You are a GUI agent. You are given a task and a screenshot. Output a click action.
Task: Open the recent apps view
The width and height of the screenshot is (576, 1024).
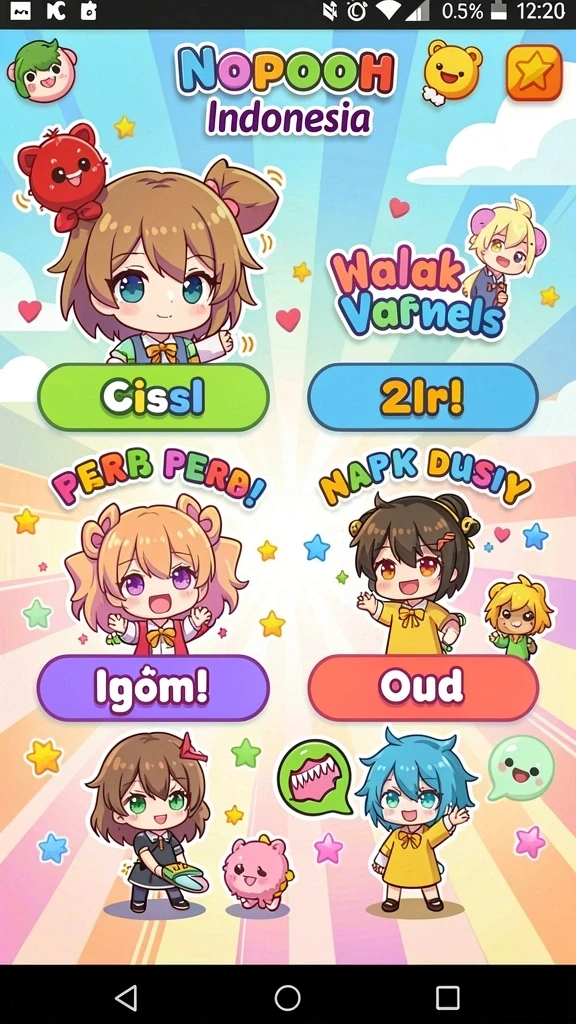point(448,998)
